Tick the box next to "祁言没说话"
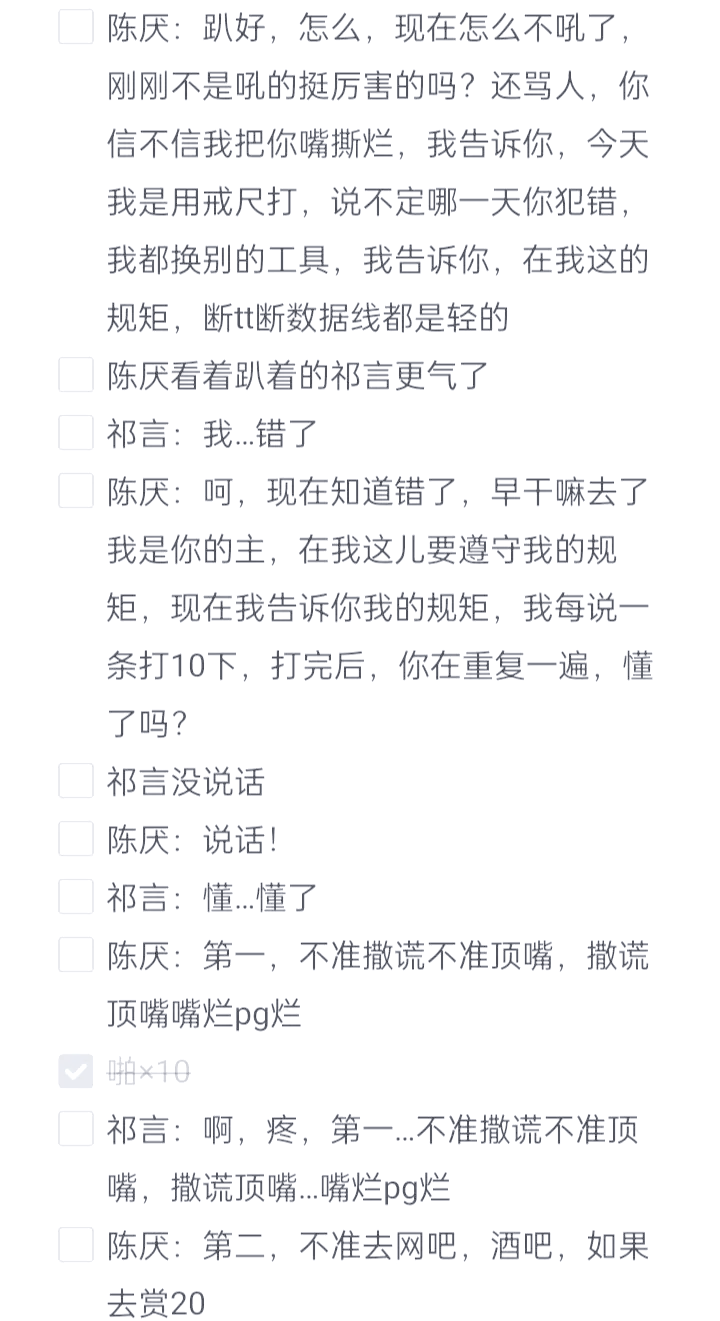Image resolution: width=720 pixels, height=1321 pixels. pyautogui.click(x=76, y=781)
